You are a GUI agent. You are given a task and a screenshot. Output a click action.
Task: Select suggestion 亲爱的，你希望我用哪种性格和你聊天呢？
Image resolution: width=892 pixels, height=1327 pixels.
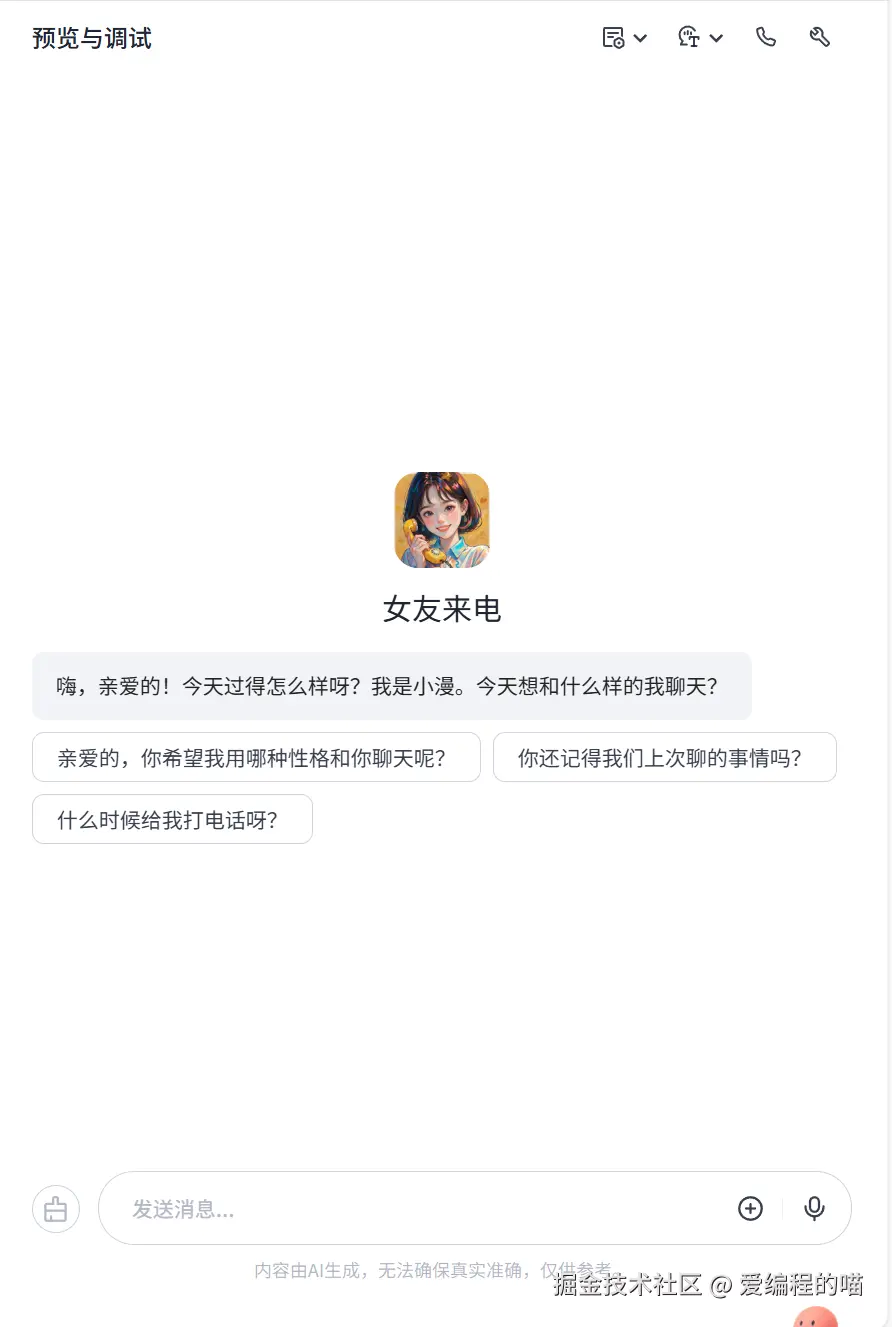click(256, 758)
